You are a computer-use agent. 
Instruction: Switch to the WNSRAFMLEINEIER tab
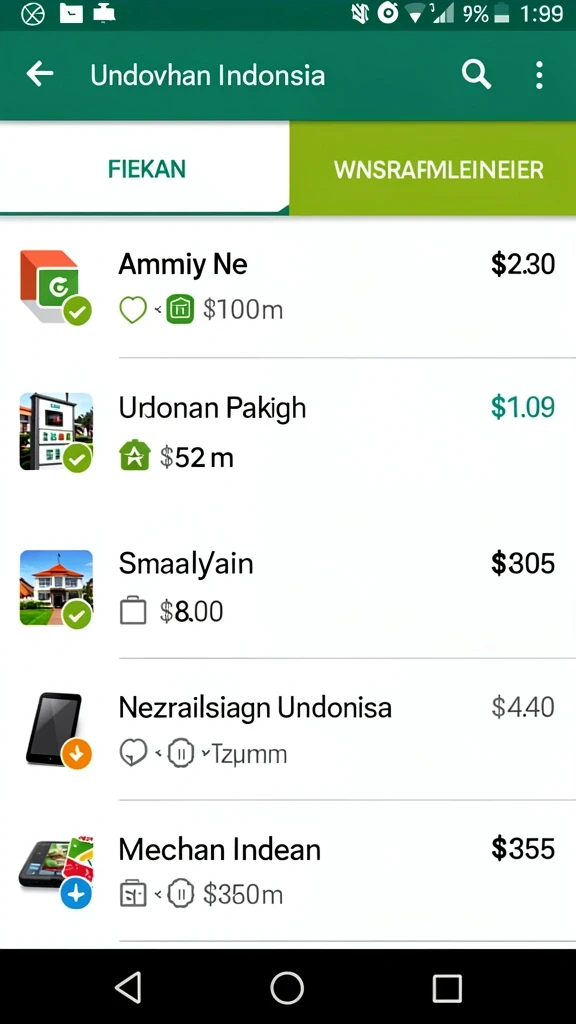click(x=432, y=168)
